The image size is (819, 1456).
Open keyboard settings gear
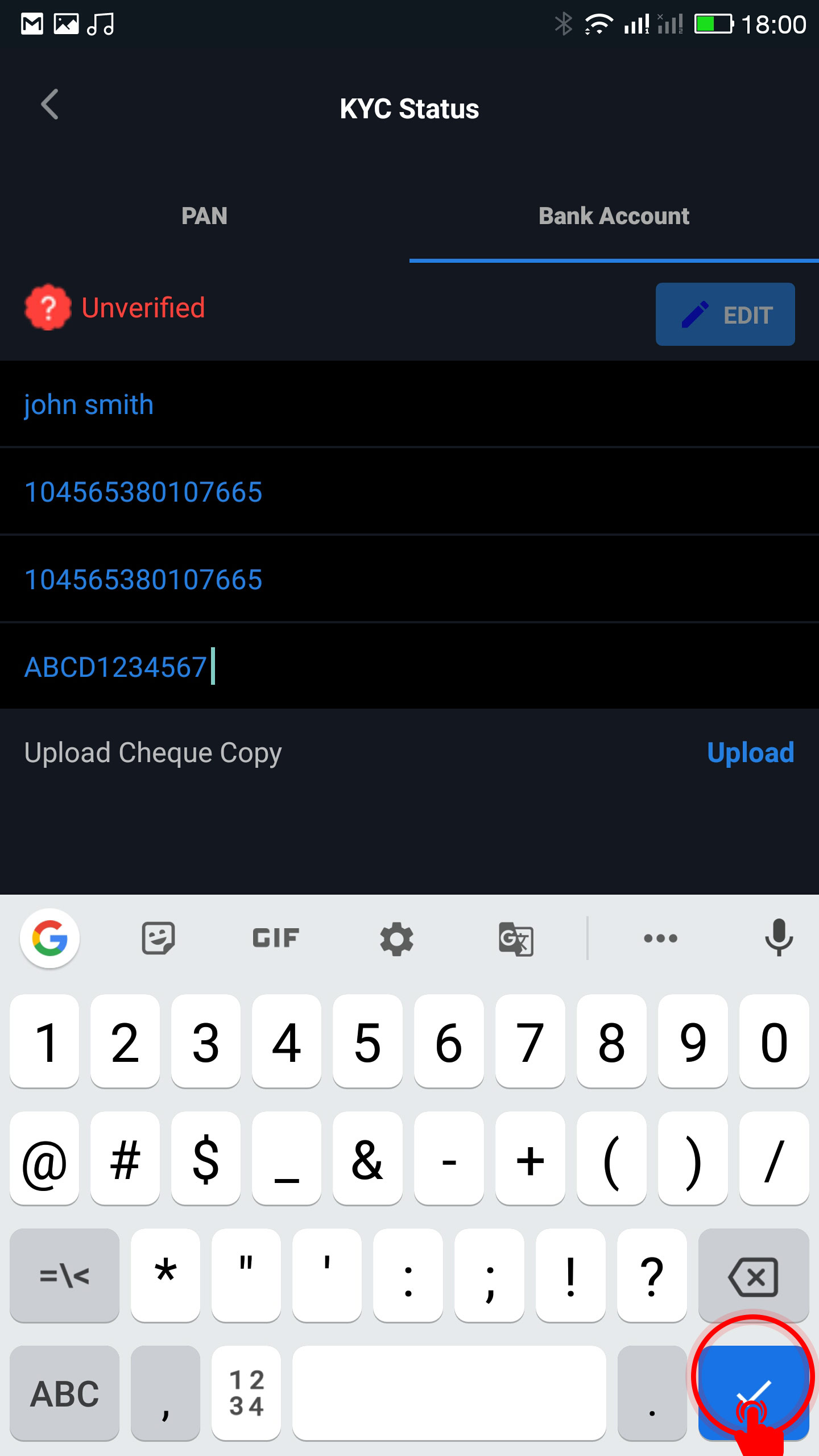[396, 938]
